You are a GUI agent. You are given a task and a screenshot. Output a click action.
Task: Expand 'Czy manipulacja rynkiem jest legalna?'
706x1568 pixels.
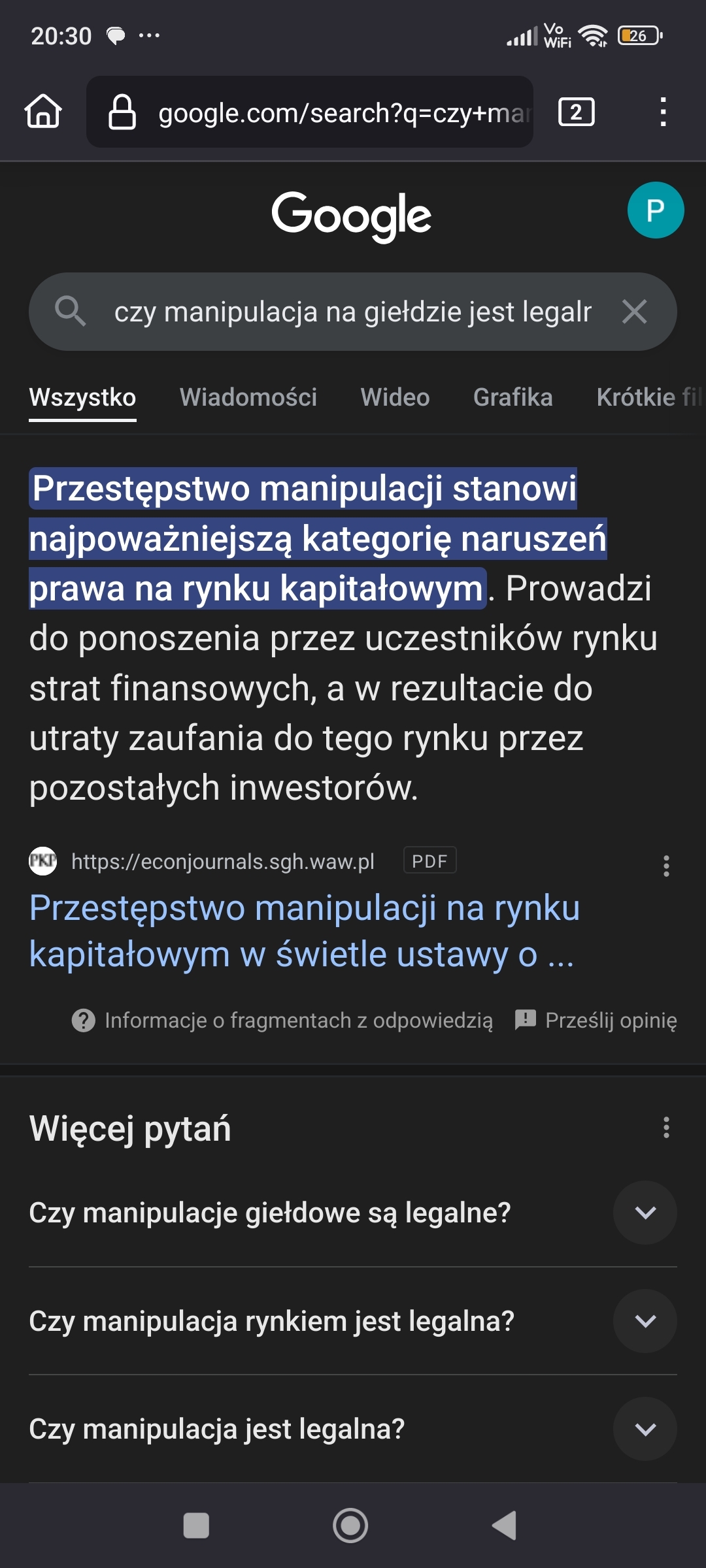(x=645, y=1321)
